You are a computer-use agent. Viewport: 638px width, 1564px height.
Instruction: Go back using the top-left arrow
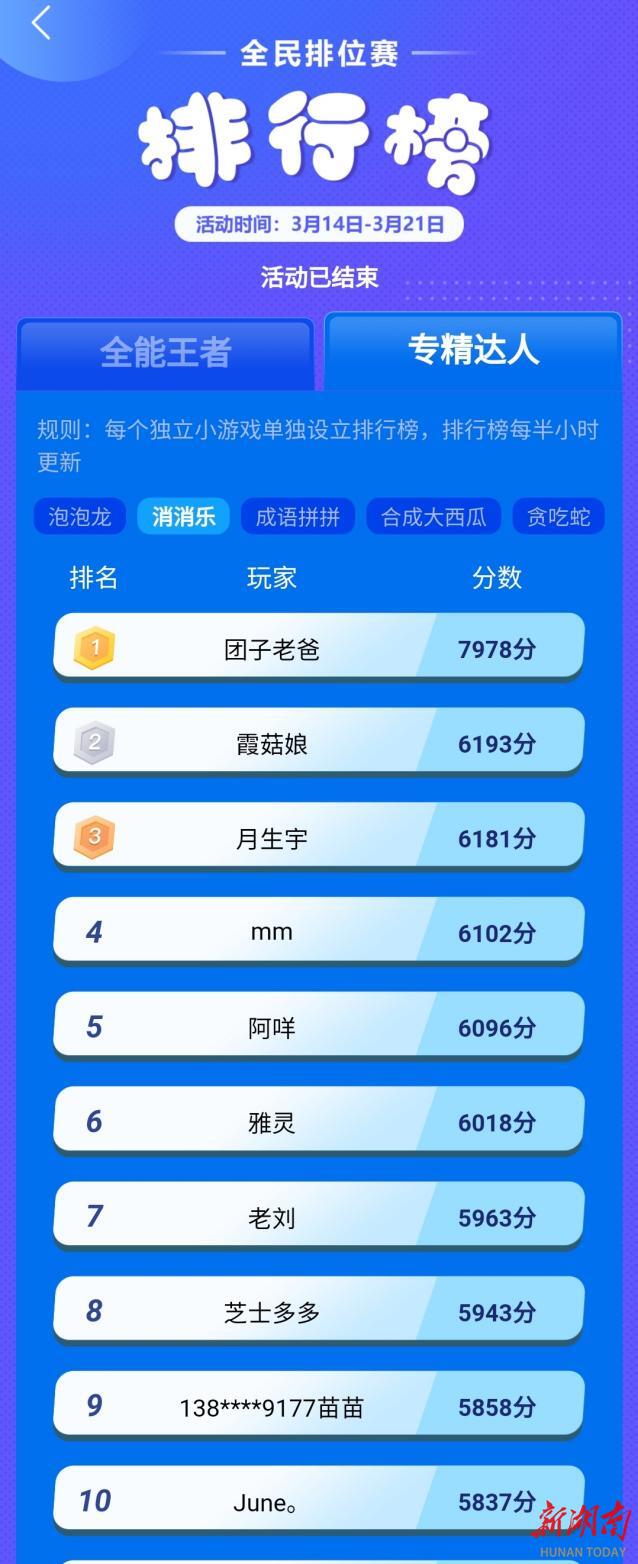point(41,23)
